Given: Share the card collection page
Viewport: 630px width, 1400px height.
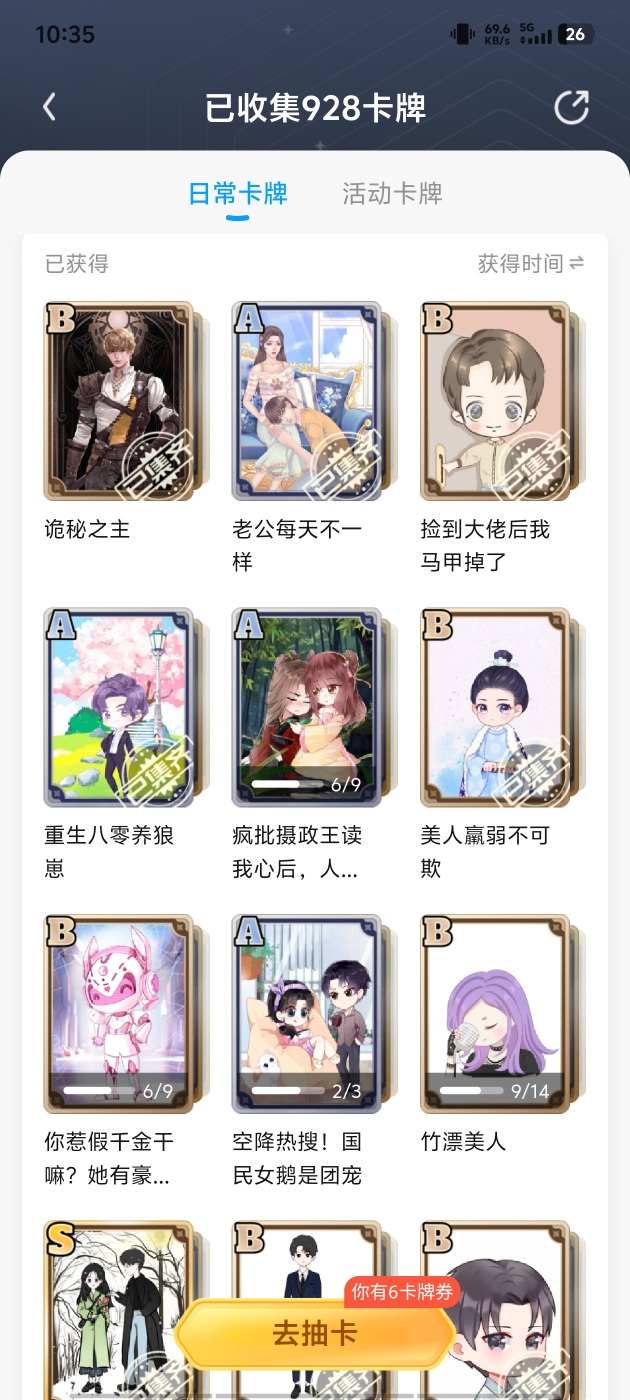Looking at the screenshot, I should coord(572,107).
